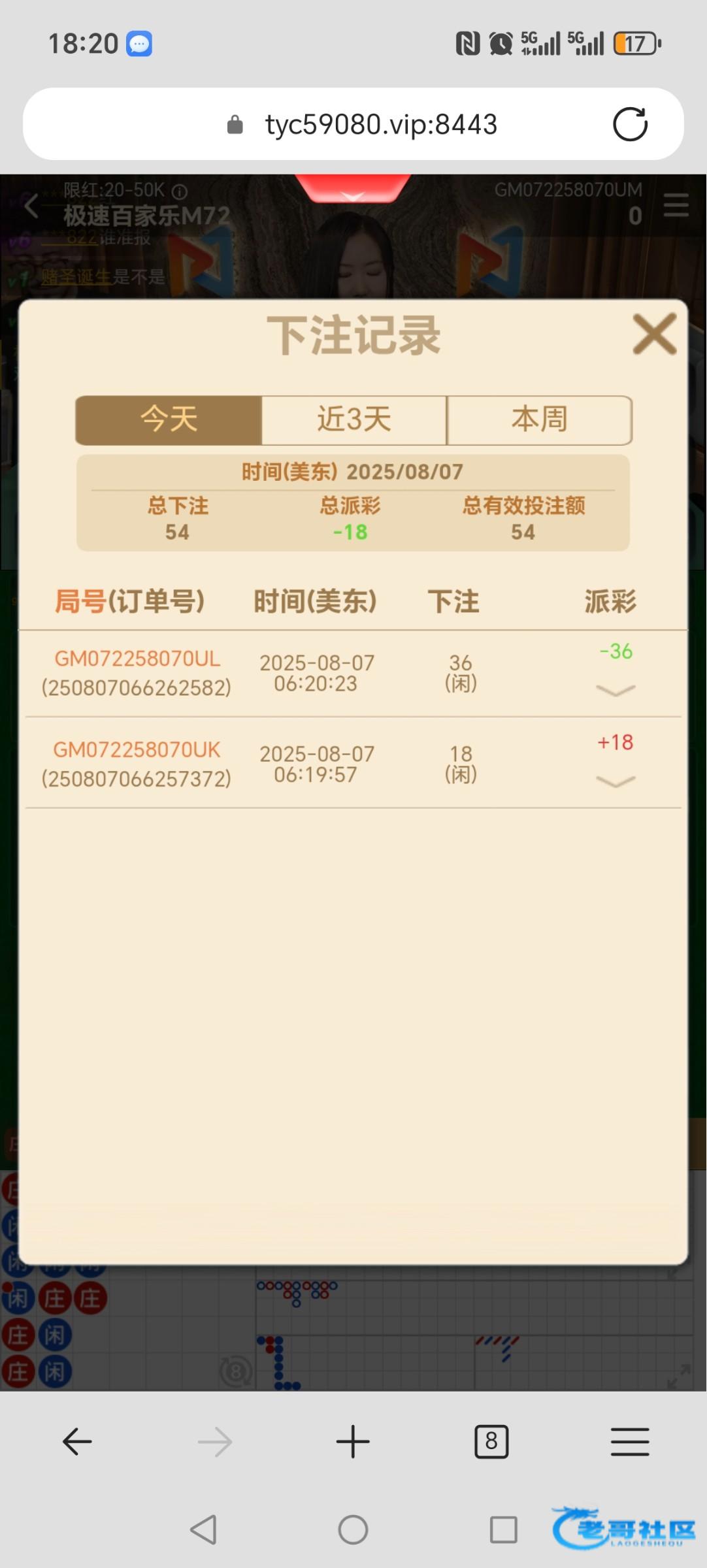
Task: Select the 今天 tab
Action: pos(169,419)
